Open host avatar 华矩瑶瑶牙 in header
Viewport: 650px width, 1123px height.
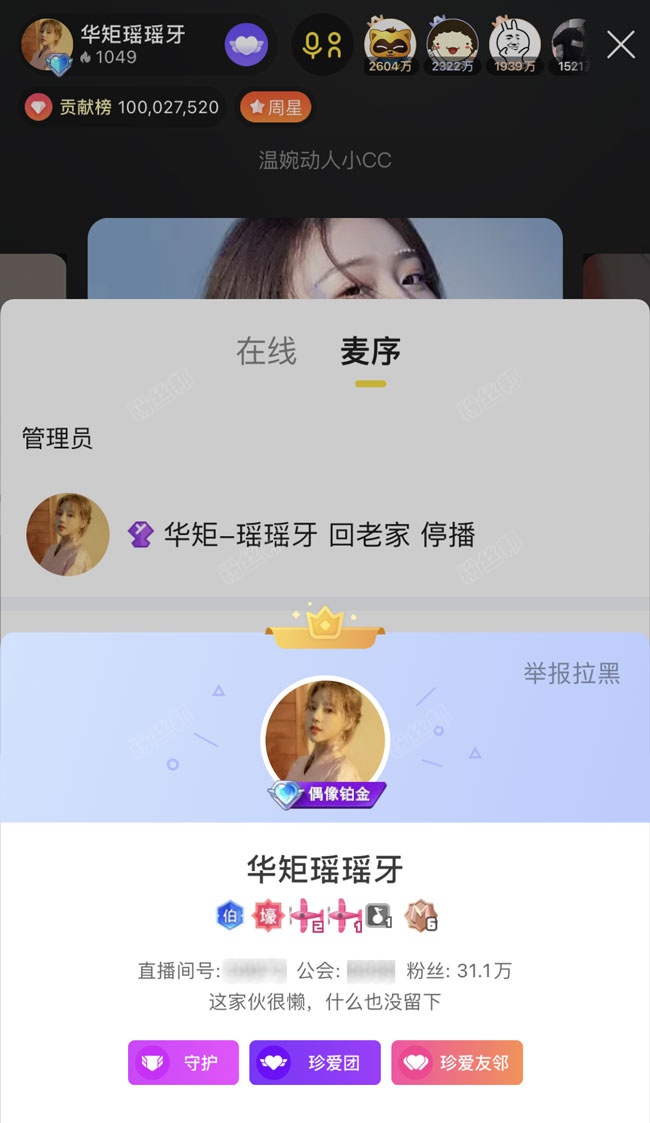(47, 45)
